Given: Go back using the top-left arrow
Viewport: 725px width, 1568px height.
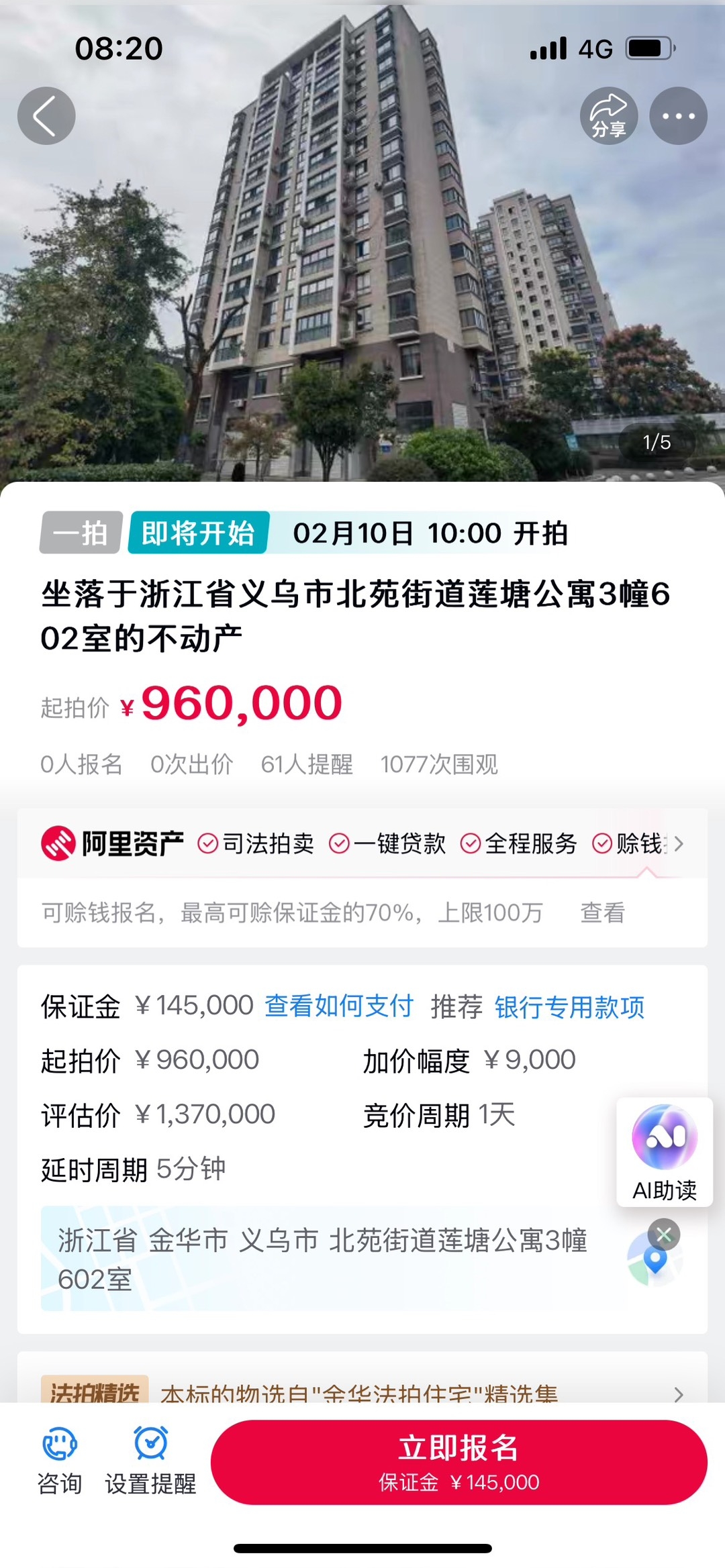Looking at the screenshot, I should click(46, 115).
